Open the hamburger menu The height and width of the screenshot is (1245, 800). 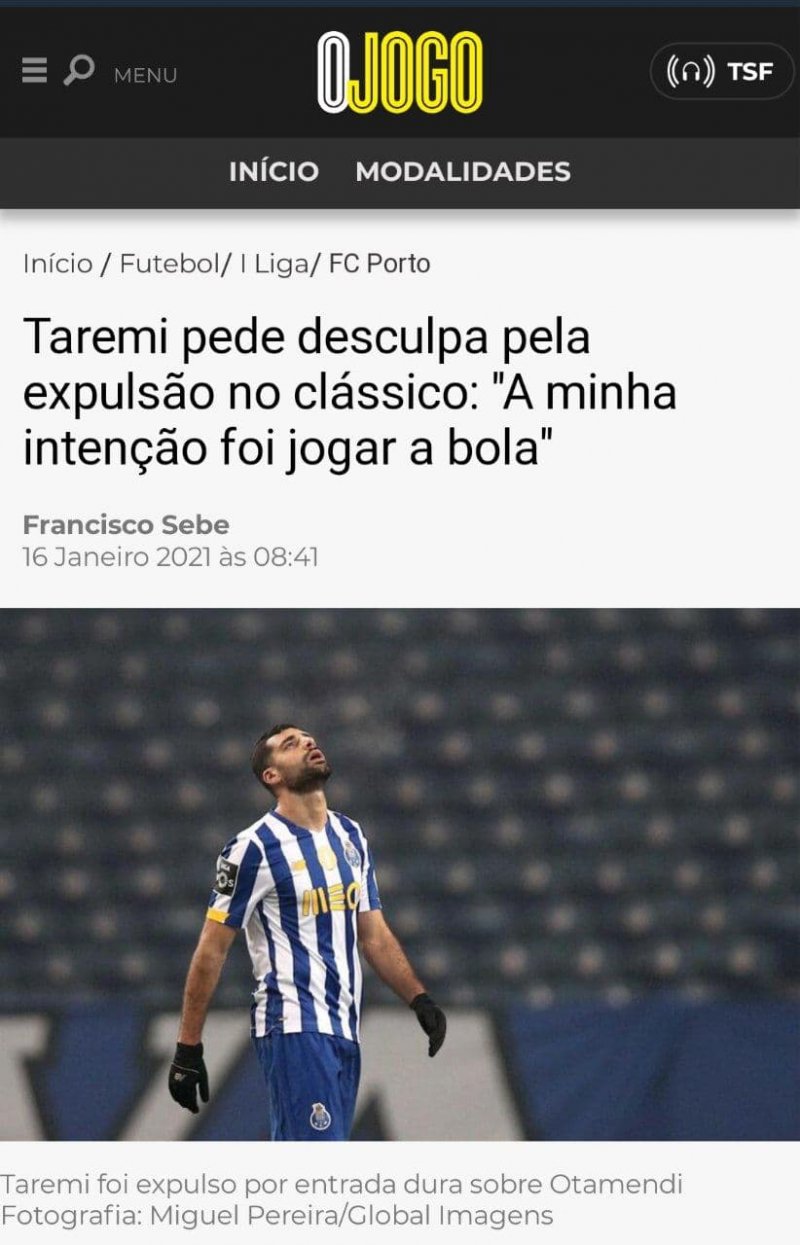(34, 71)
